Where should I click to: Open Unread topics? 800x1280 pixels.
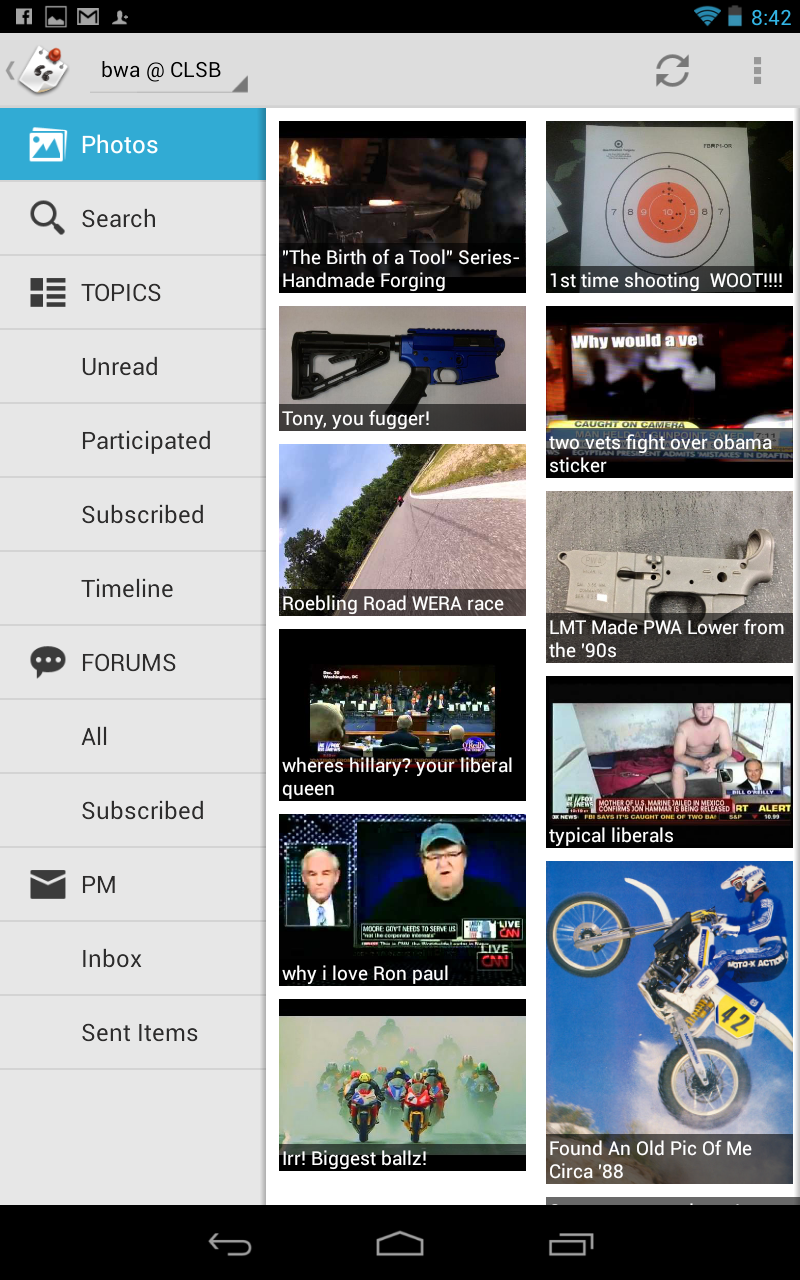point(132,366)
